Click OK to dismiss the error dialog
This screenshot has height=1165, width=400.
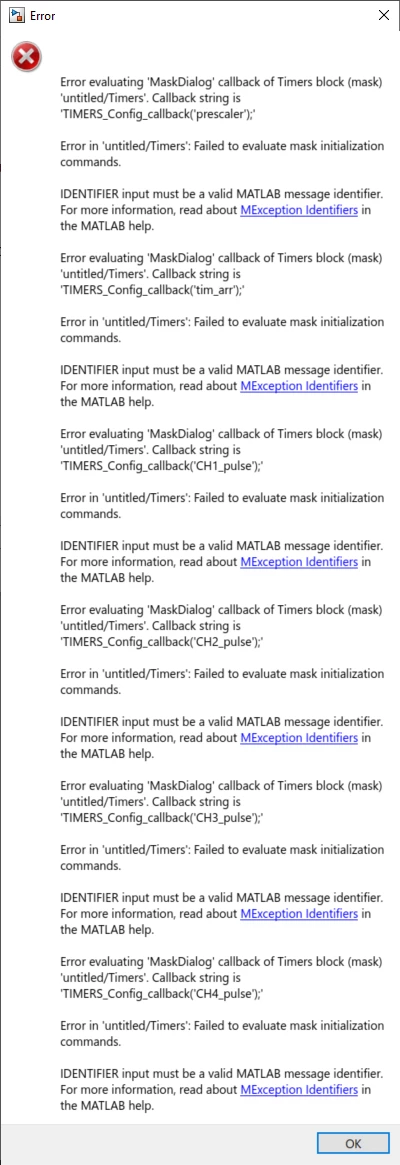coord(352,1143)
